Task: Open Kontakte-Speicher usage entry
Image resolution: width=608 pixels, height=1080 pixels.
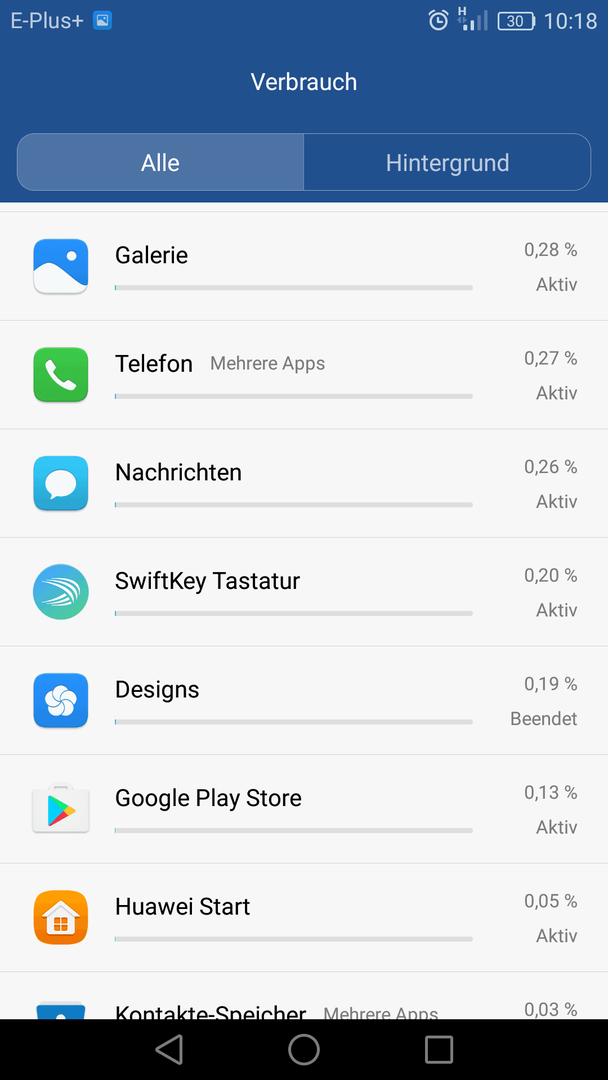Action: click(304, 996)
